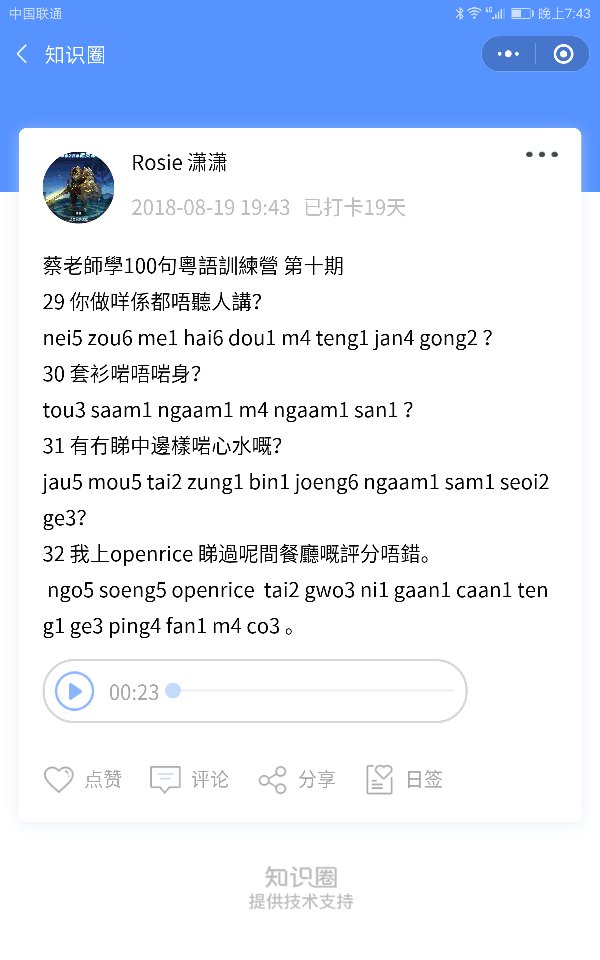This screenshot has width=600, height=960.
Task: Tap the audio progress slider
Action: 312,691
